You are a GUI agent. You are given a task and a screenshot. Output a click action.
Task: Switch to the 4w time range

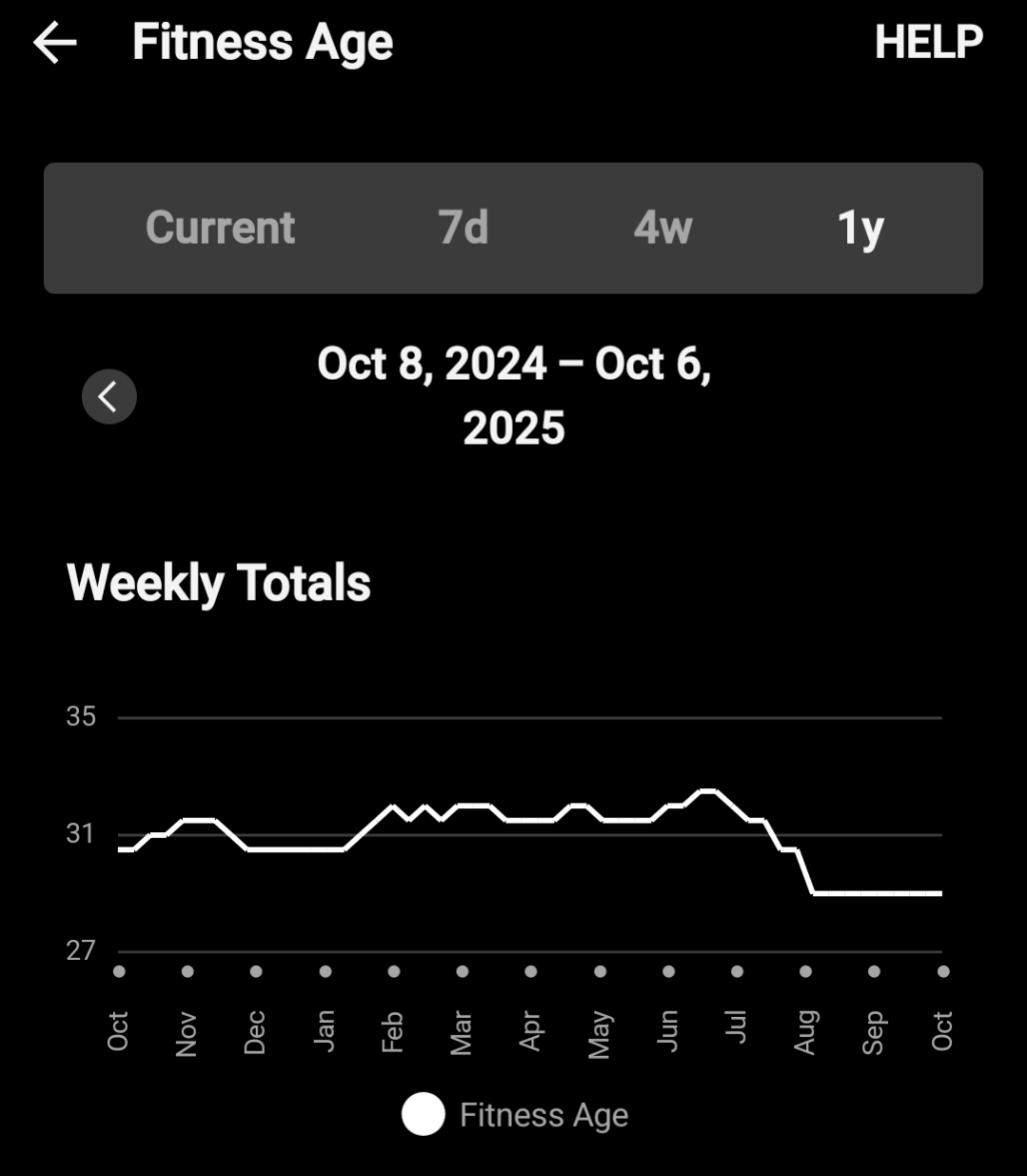pos(663,229)
